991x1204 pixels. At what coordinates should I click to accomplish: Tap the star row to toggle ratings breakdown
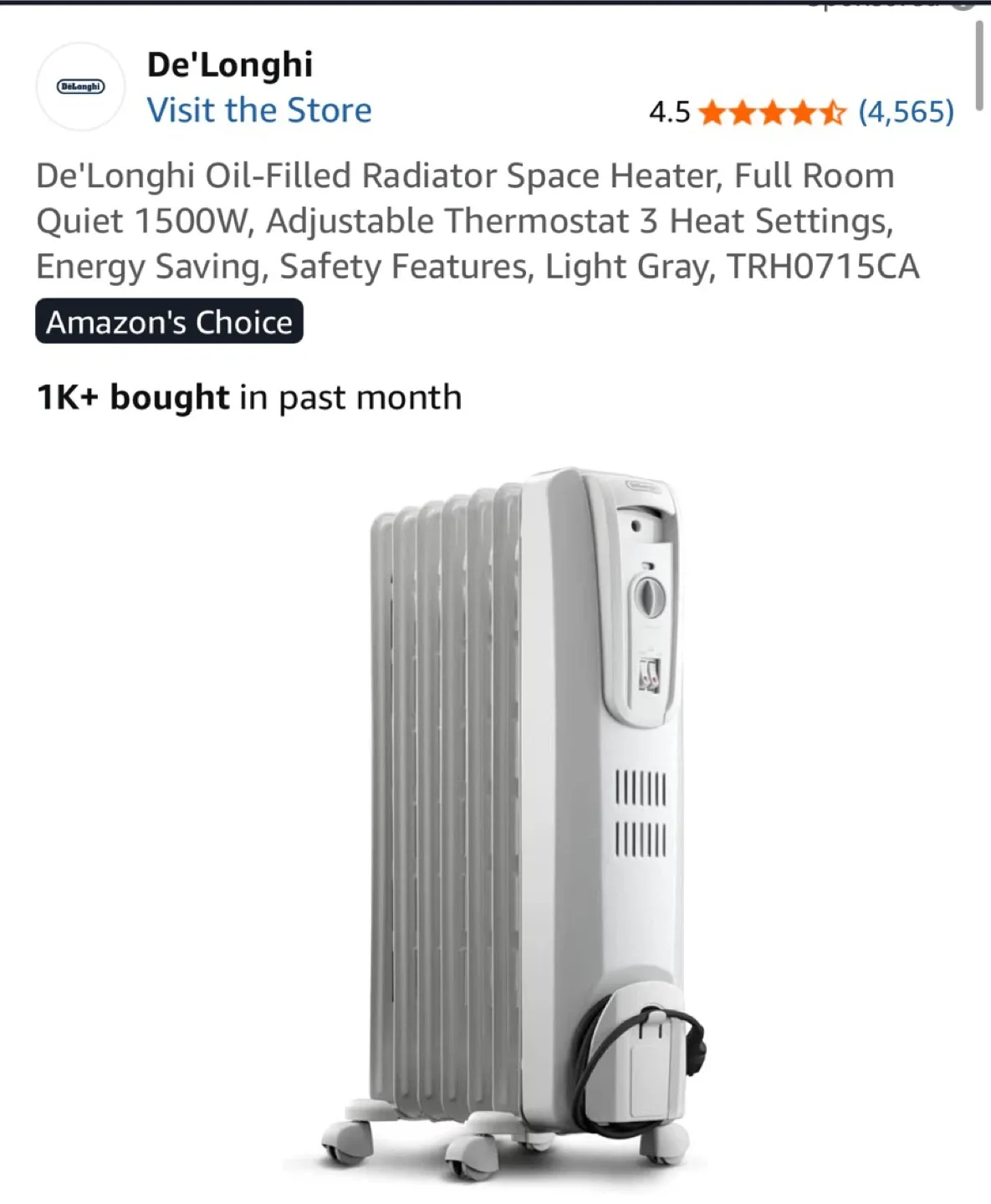click(x=774, y=114)
